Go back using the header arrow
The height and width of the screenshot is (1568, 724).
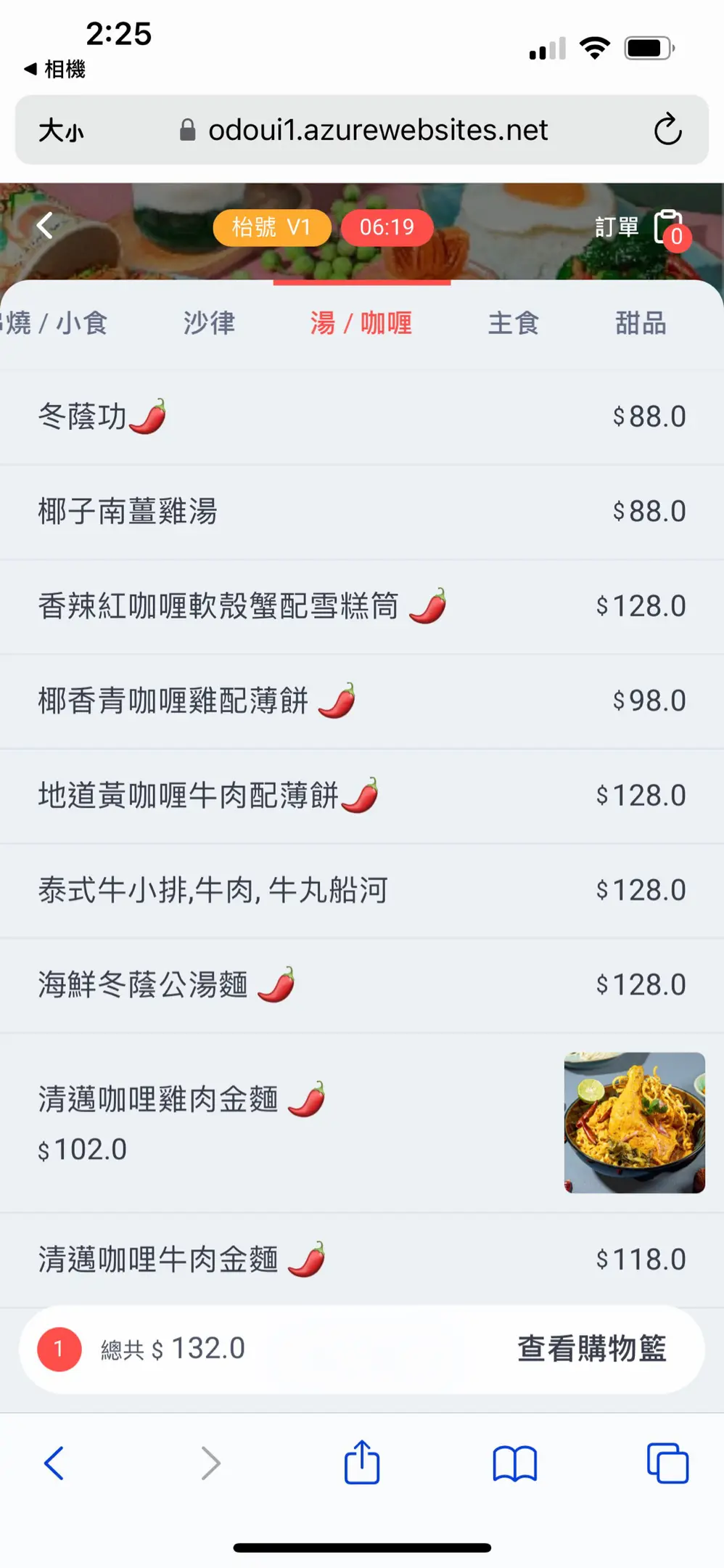click(x=45, y=226)
